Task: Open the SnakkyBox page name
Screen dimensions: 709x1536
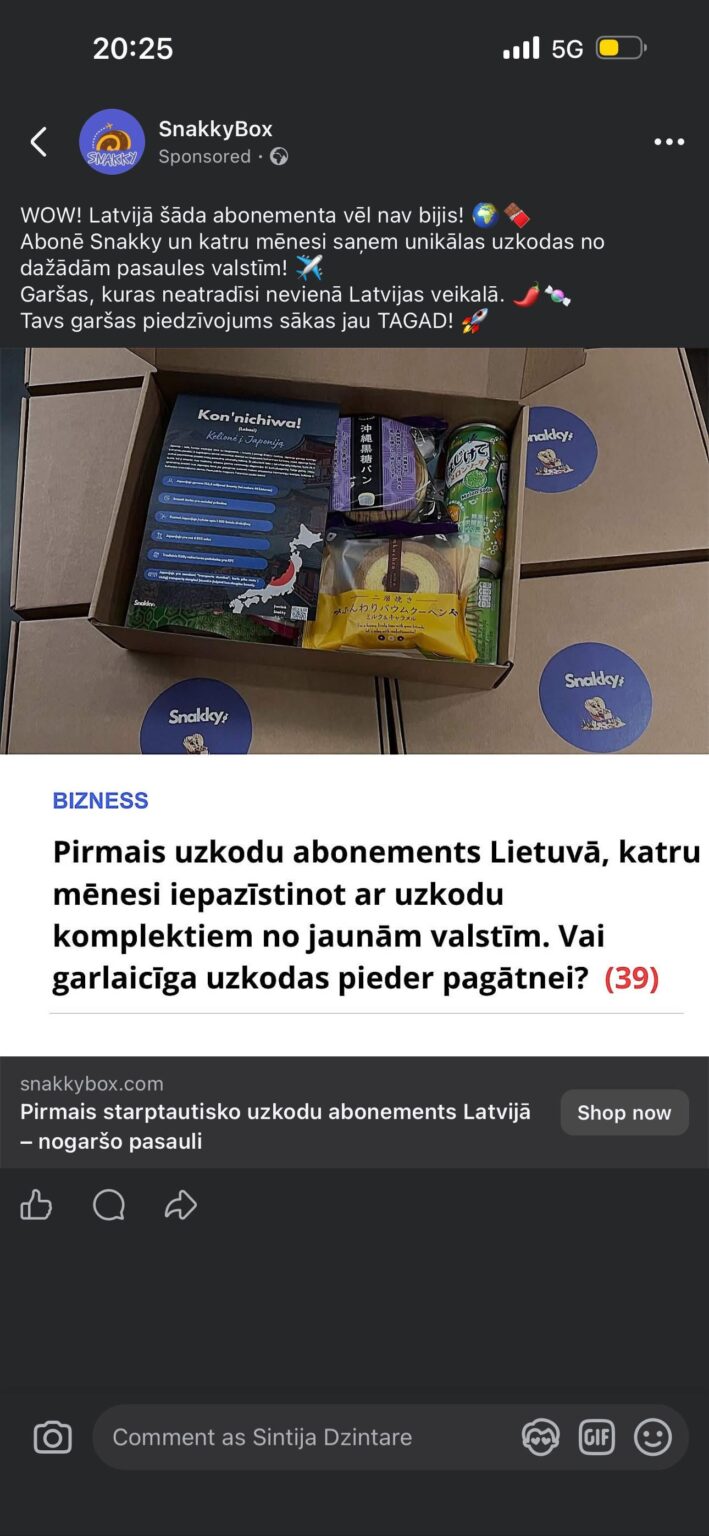Action: (215, 129)
